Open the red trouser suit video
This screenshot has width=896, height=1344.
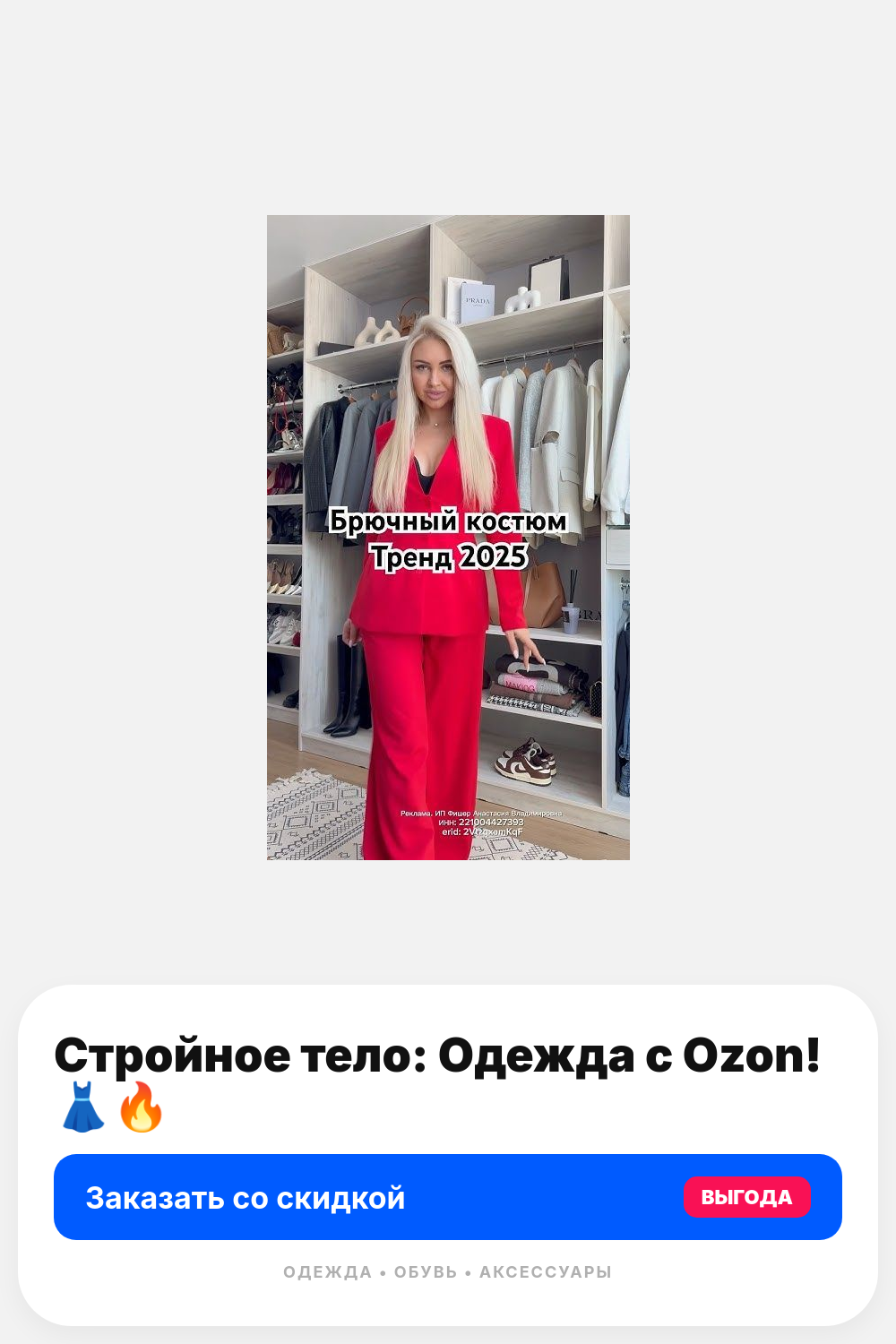pos(448,537)
